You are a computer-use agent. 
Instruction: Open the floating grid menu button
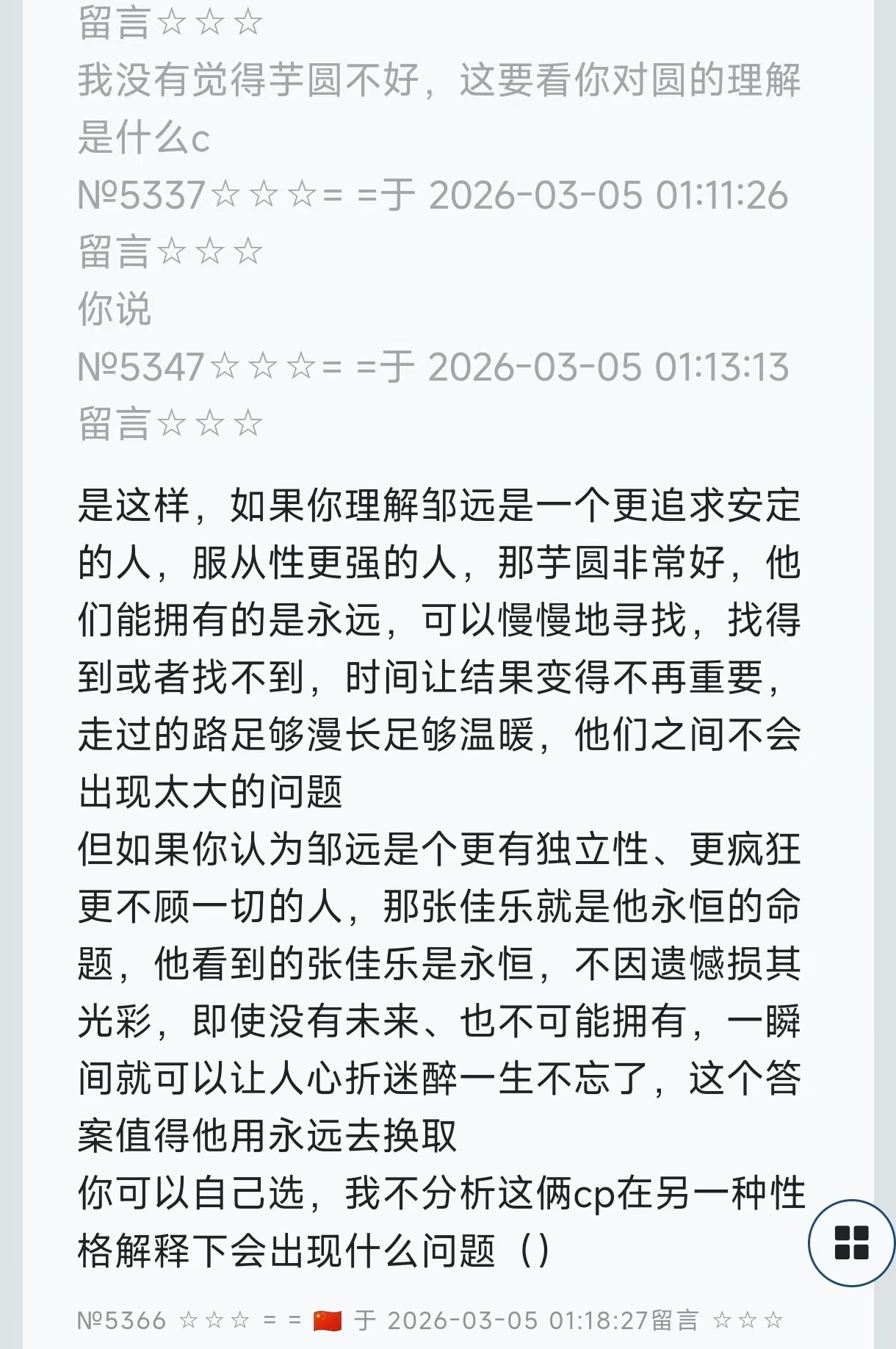pyautogui.click(x=852, y=1242)
